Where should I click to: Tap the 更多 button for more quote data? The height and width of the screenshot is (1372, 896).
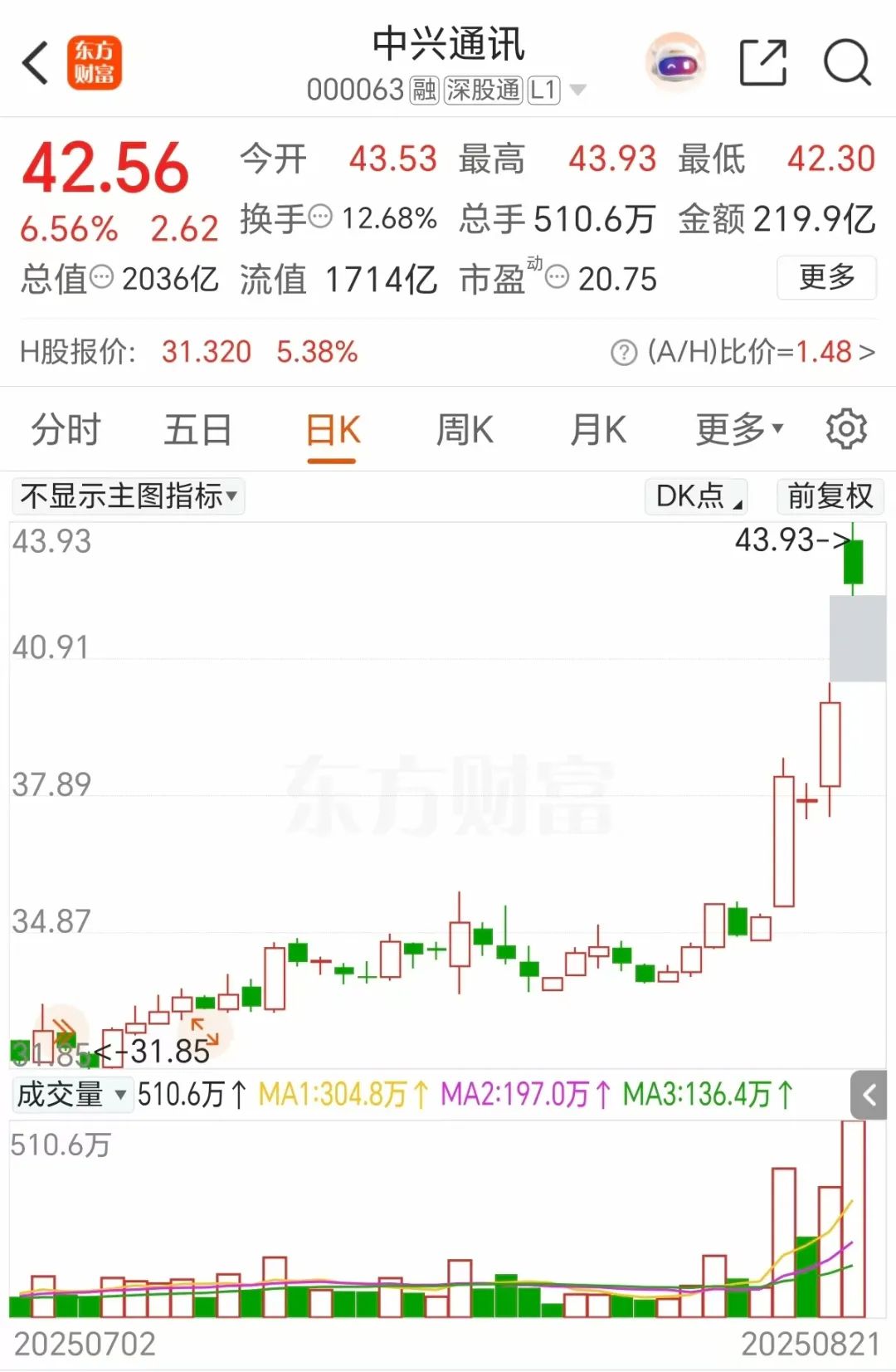click(826, 277)
